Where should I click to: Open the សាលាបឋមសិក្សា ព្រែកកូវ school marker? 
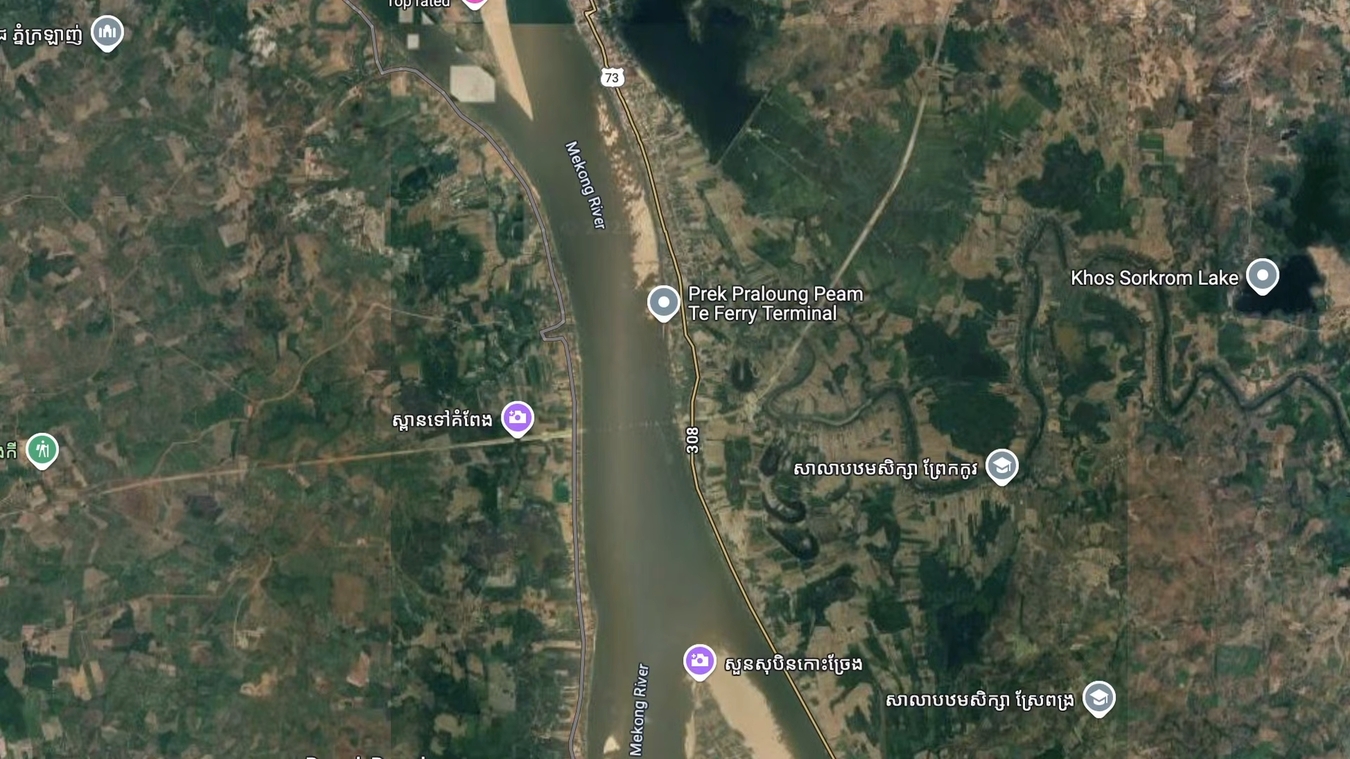pyautogui.click(x=1001, y=466)
